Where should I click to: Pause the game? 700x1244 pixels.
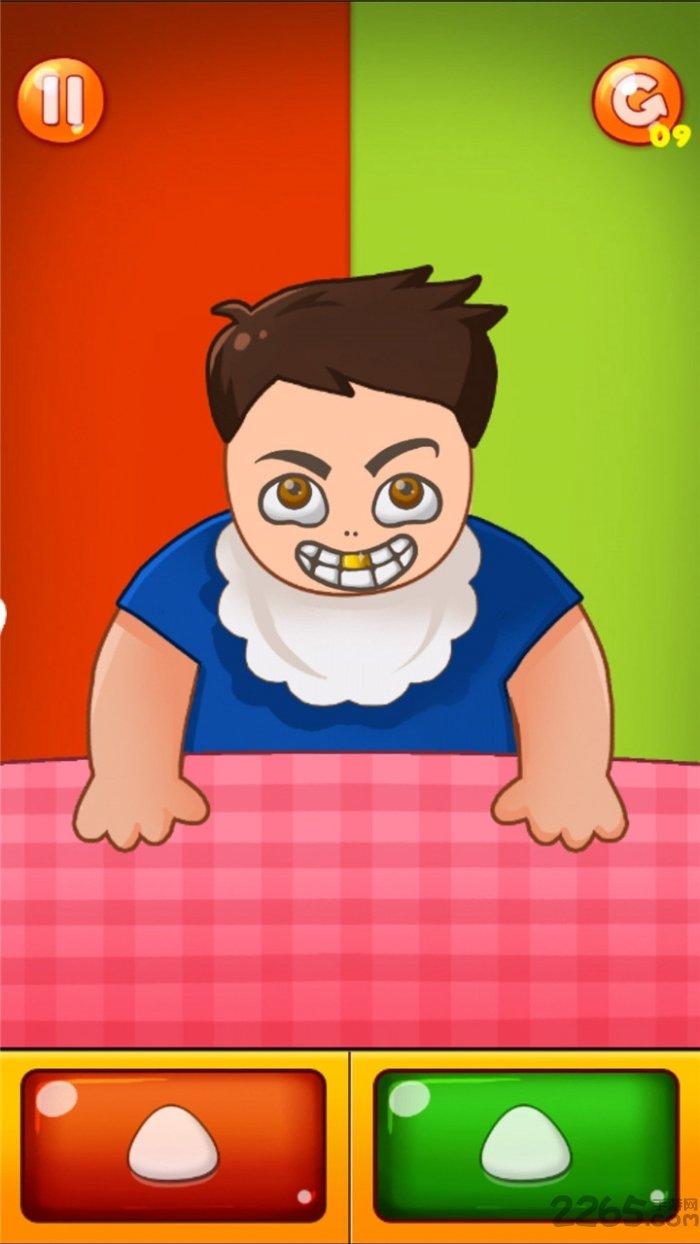60,100
